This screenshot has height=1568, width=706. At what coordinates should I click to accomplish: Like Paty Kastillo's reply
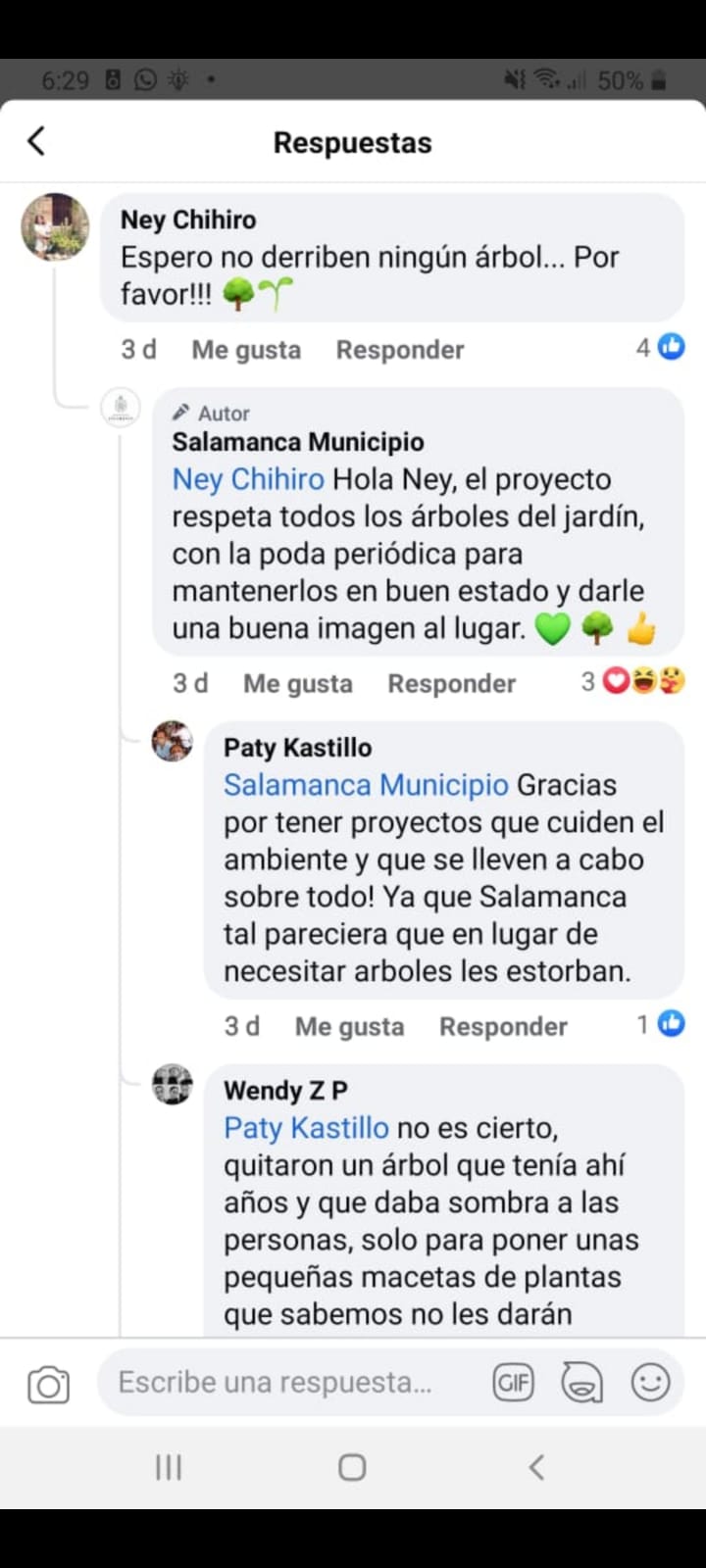point(349,1026)
